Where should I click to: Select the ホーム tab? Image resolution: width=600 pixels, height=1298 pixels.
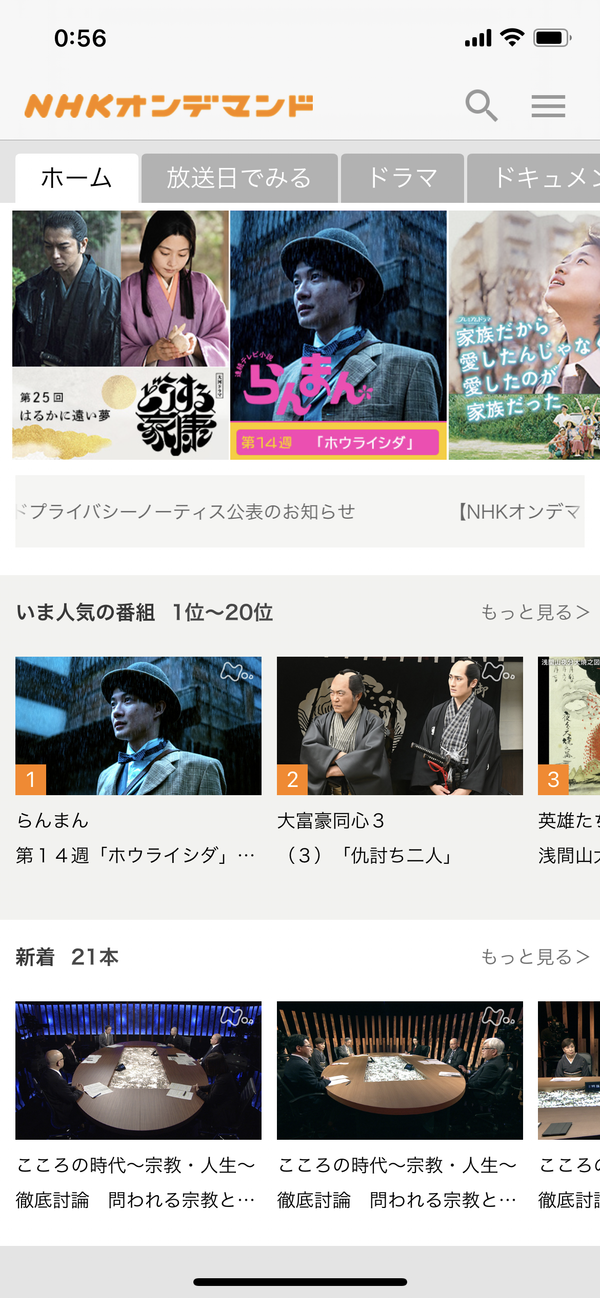[77, 179]
